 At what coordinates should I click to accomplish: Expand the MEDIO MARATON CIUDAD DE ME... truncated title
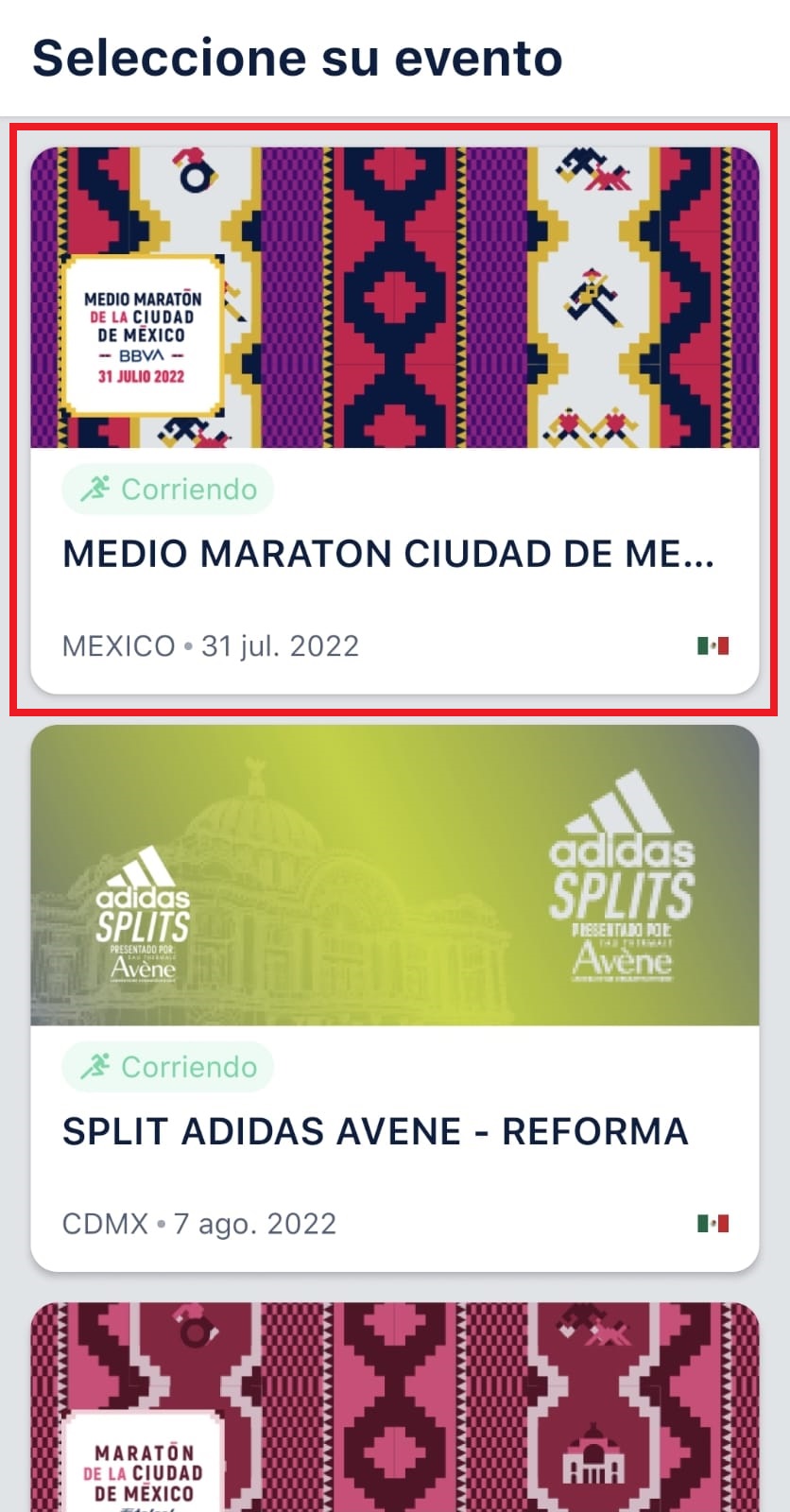pyautogui.click(x=388, y=554)
